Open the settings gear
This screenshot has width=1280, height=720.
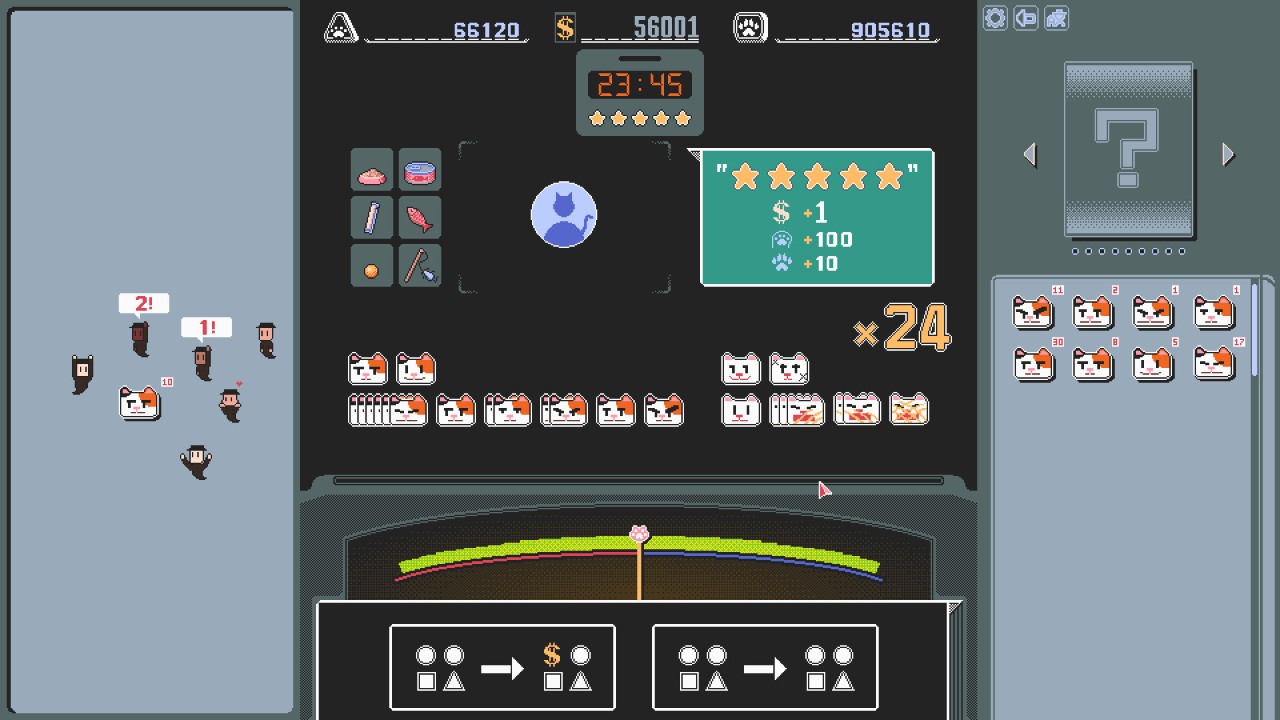pos(995,18)
